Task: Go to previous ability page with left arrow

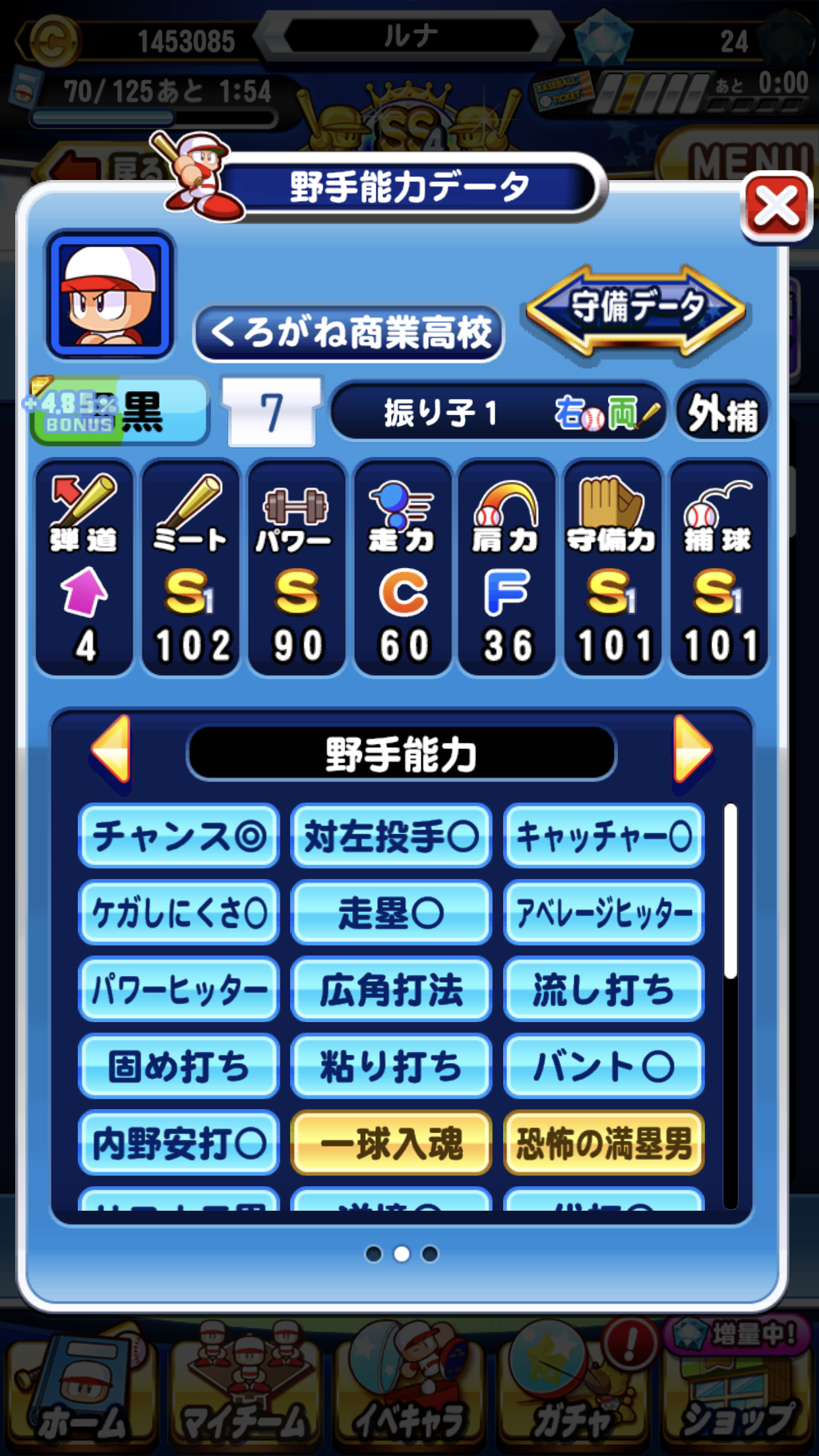Action: coord(111,750)
